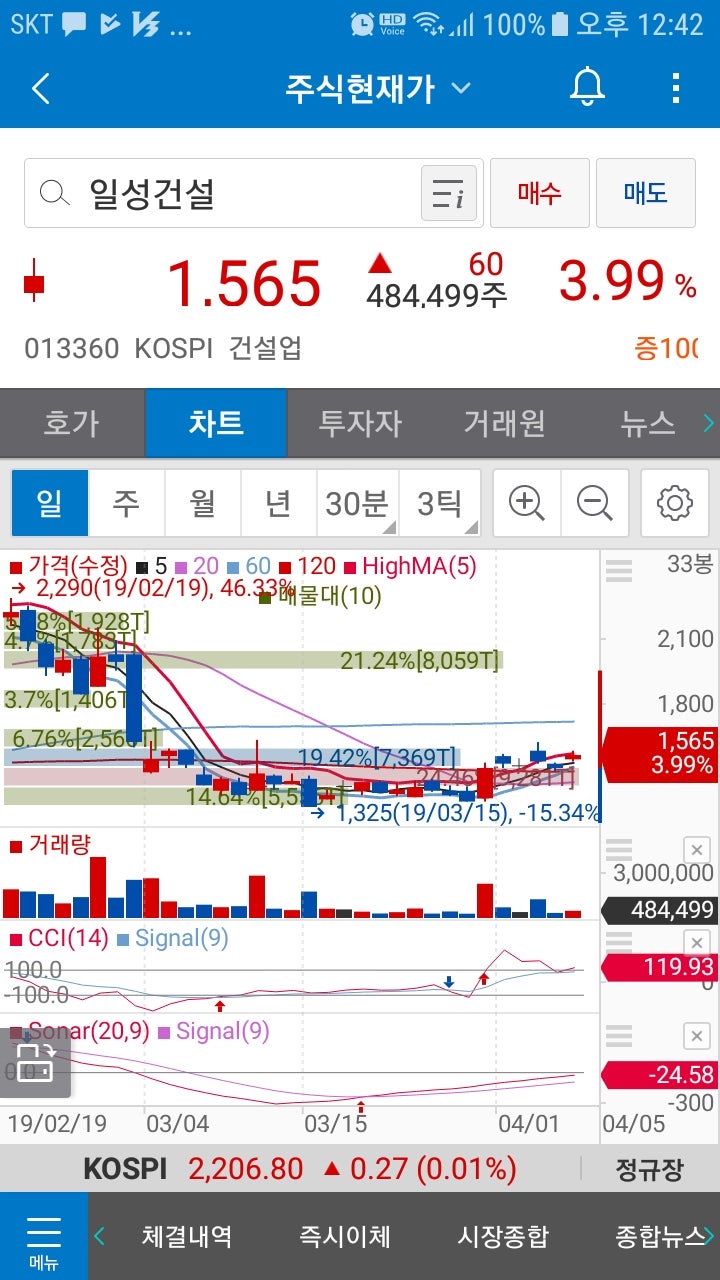Reveal more tabs with the right chevron
Image resolution: width=720 pixels, height=1280 pixels.
(711, 423)
